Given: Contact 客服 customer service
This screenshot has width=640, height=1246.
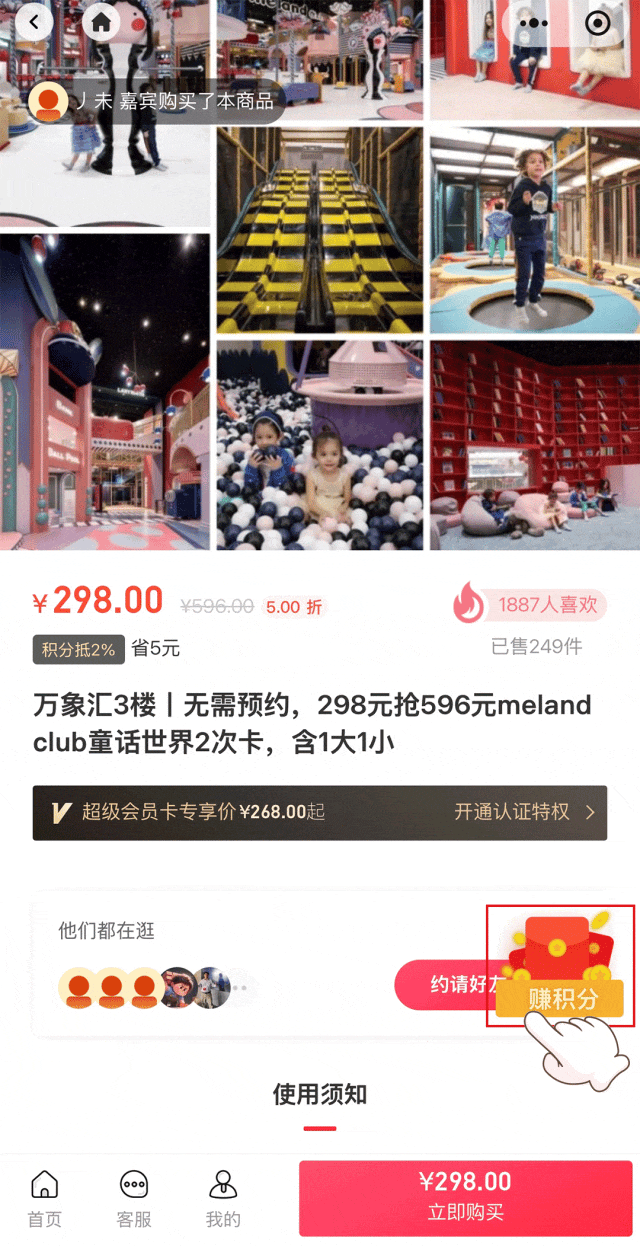Looking at the screenshot, I should point(134,1198).
